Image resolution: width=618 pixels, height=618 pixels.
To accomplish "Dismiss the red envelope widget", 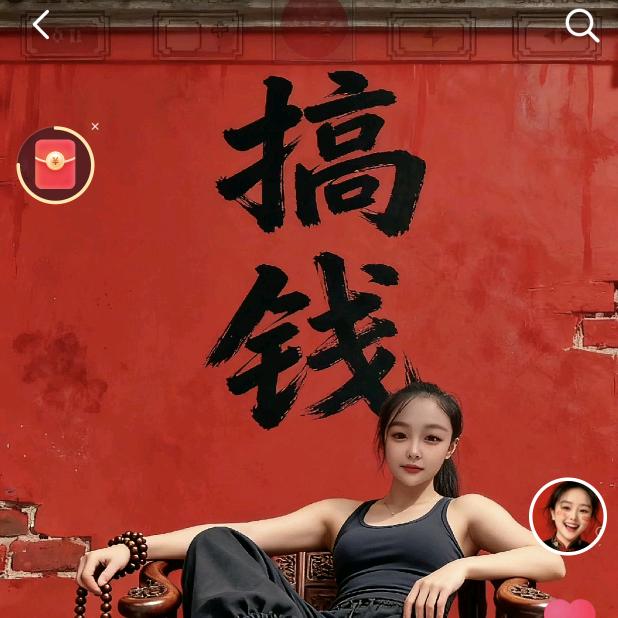I will [95, 127].
